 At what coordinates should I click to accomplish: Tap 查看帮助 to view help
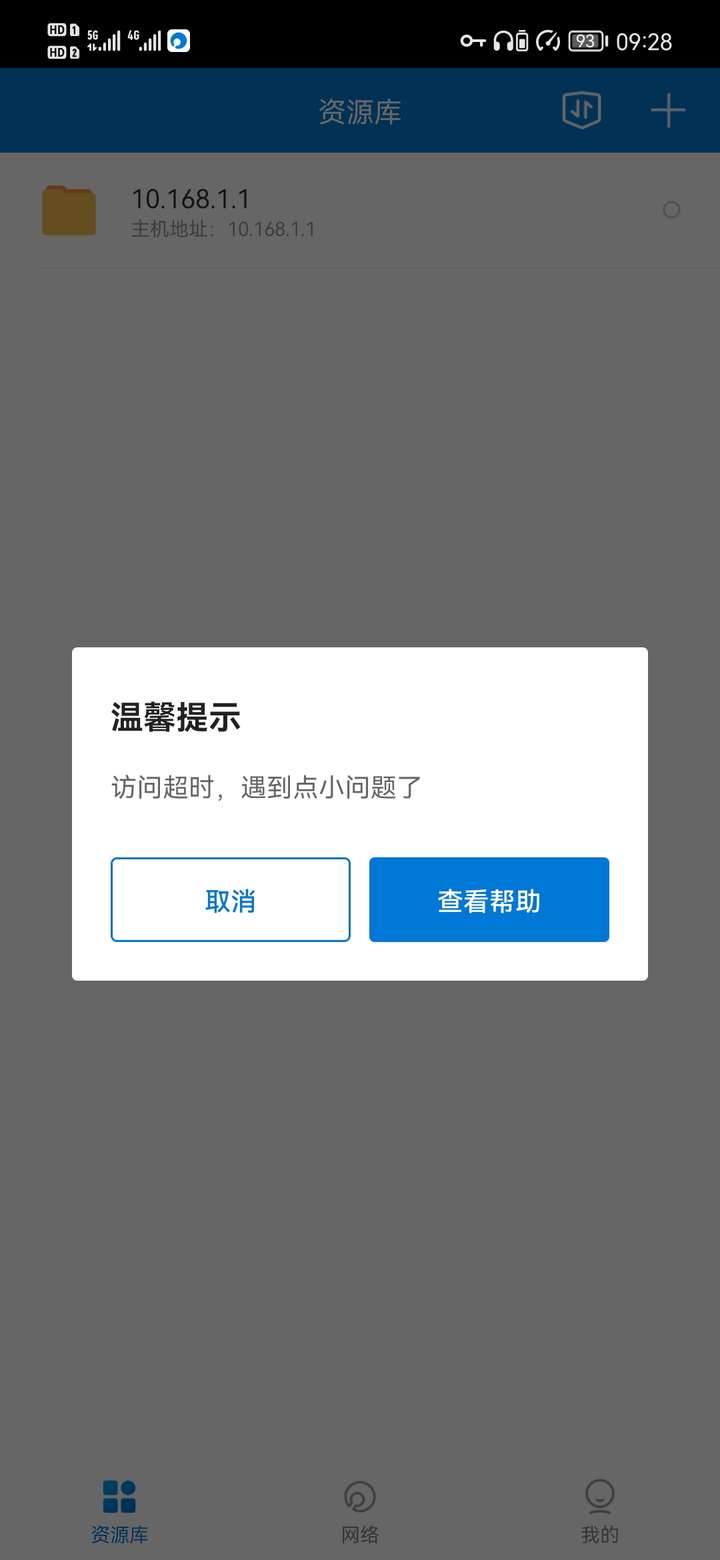(x=489, y=899)
